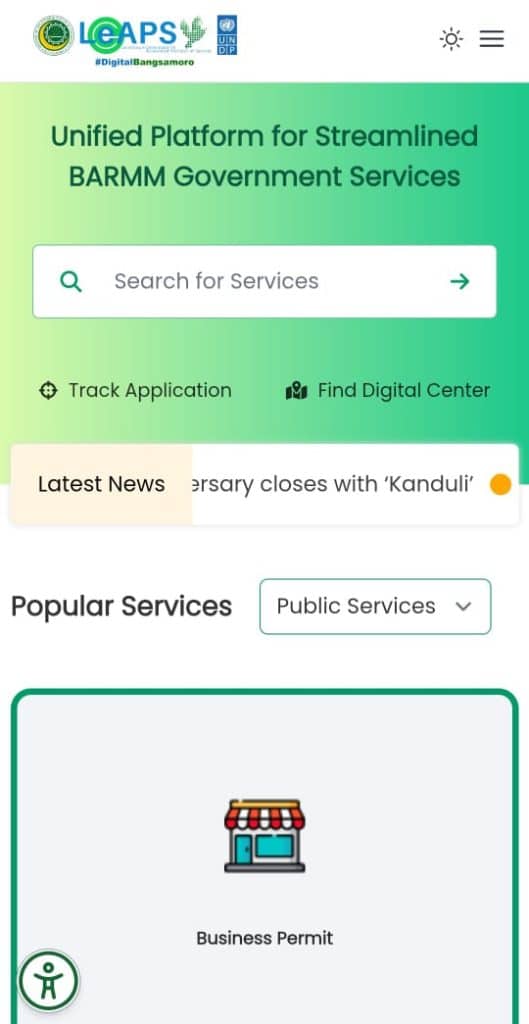
Task: Expand the Public Services dropdown
Action: tap(376, 606)
